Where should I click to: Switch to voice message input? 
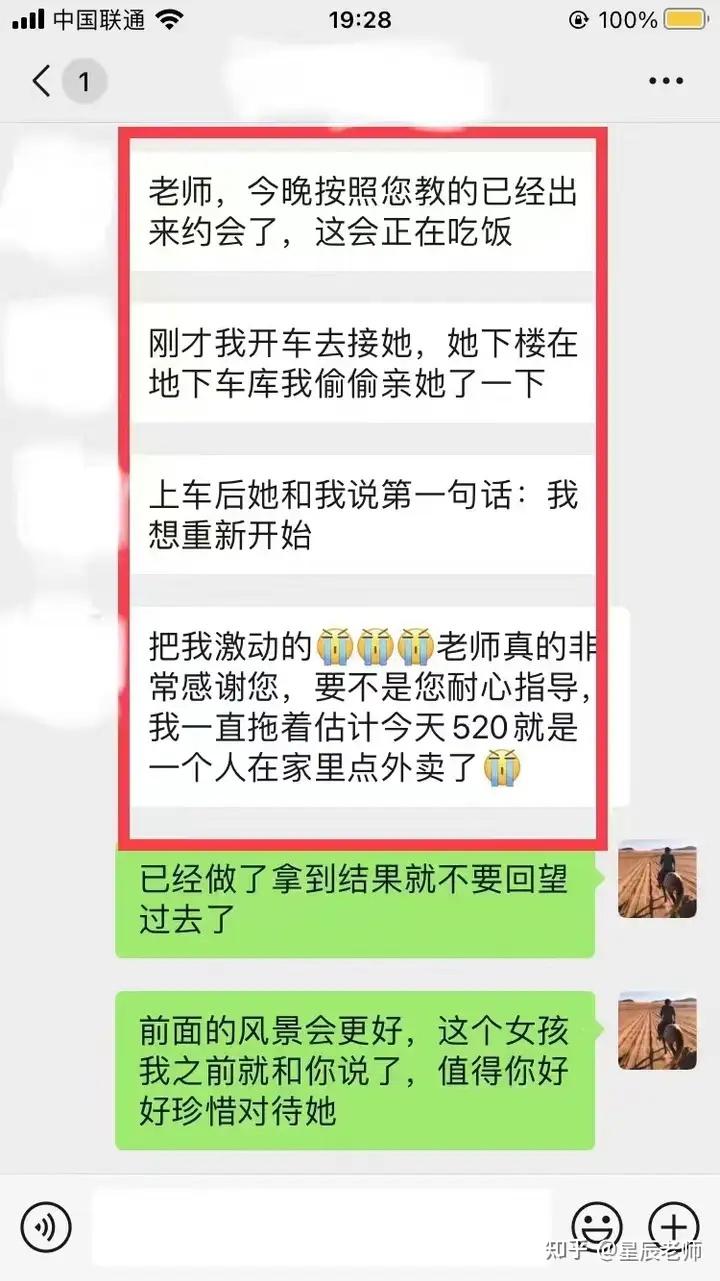pos(46,1225)
